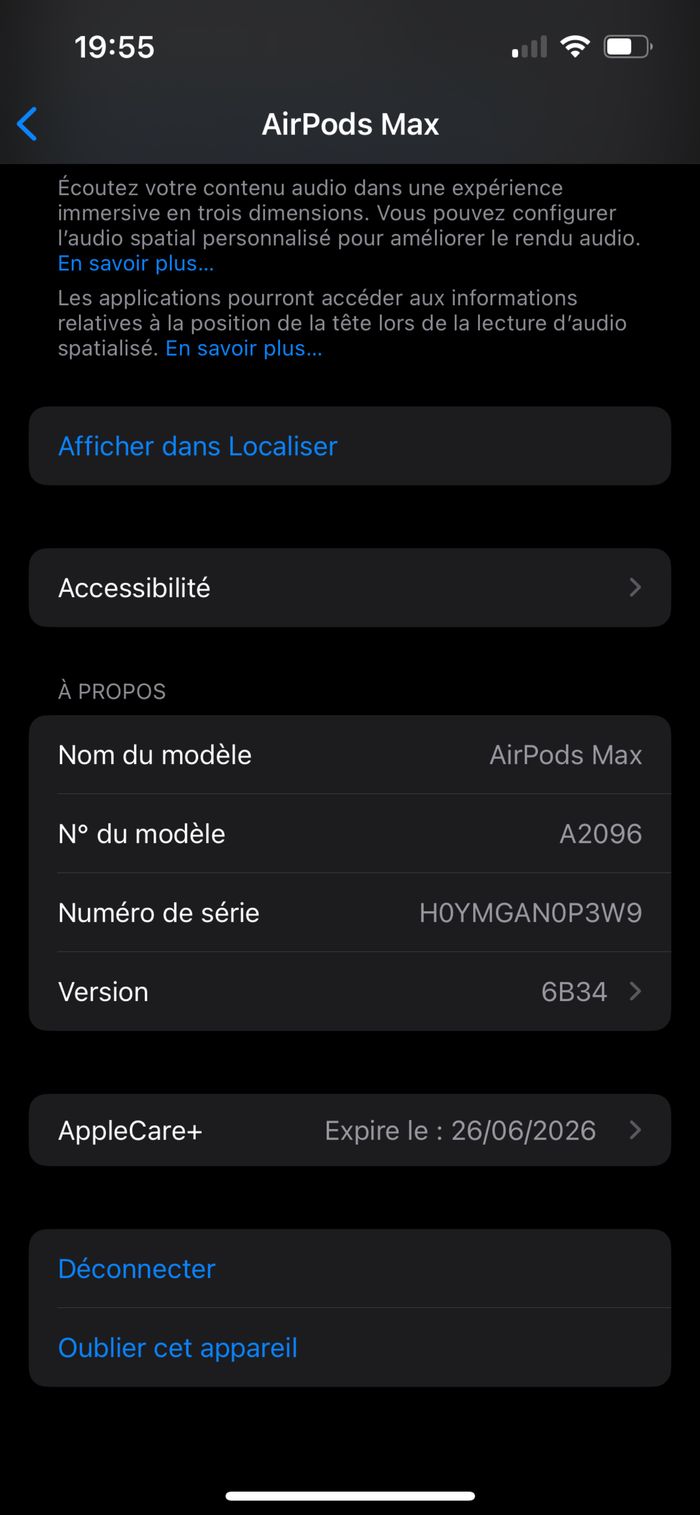Tap Afficher dans Localiser
700x1515 pixels.
coord(198,446)
